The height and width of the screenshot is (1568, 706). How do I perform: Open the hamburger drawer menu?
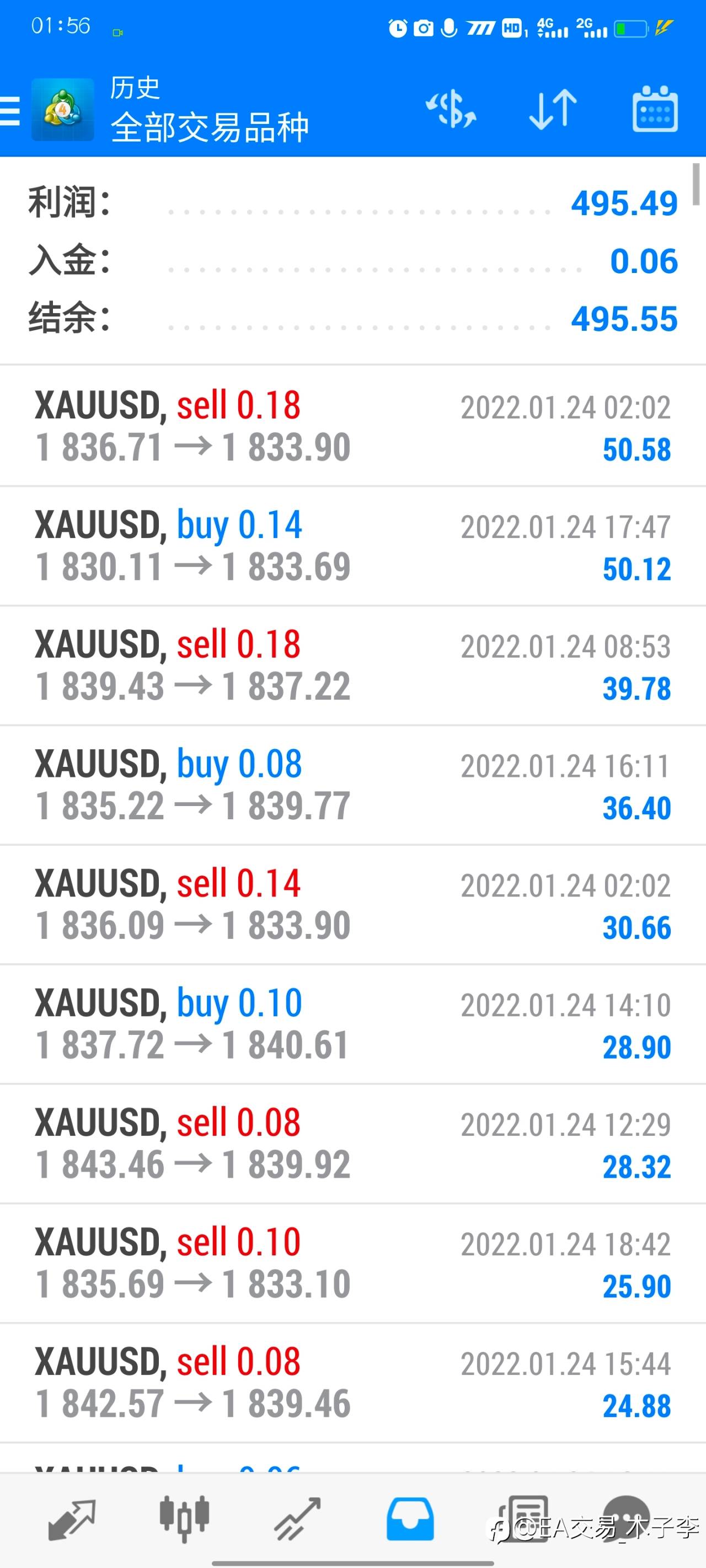click(10, 111)
